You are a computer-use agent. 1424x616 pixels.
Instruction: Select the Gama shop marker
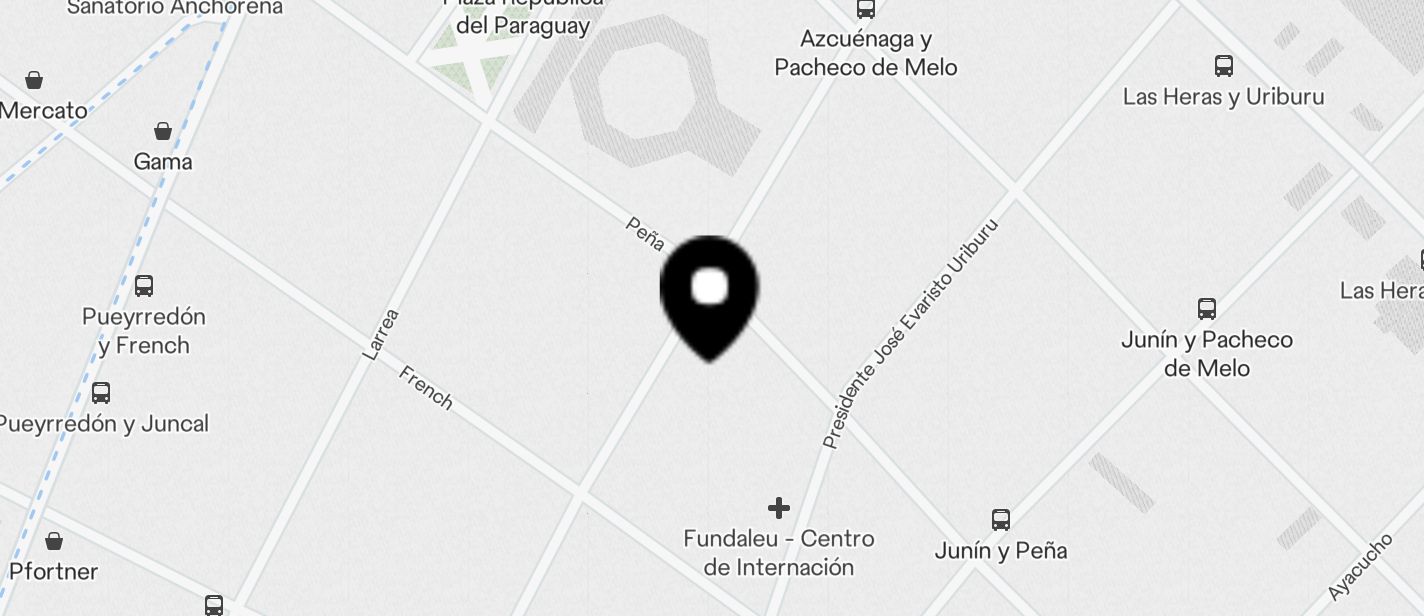[163, 132]
